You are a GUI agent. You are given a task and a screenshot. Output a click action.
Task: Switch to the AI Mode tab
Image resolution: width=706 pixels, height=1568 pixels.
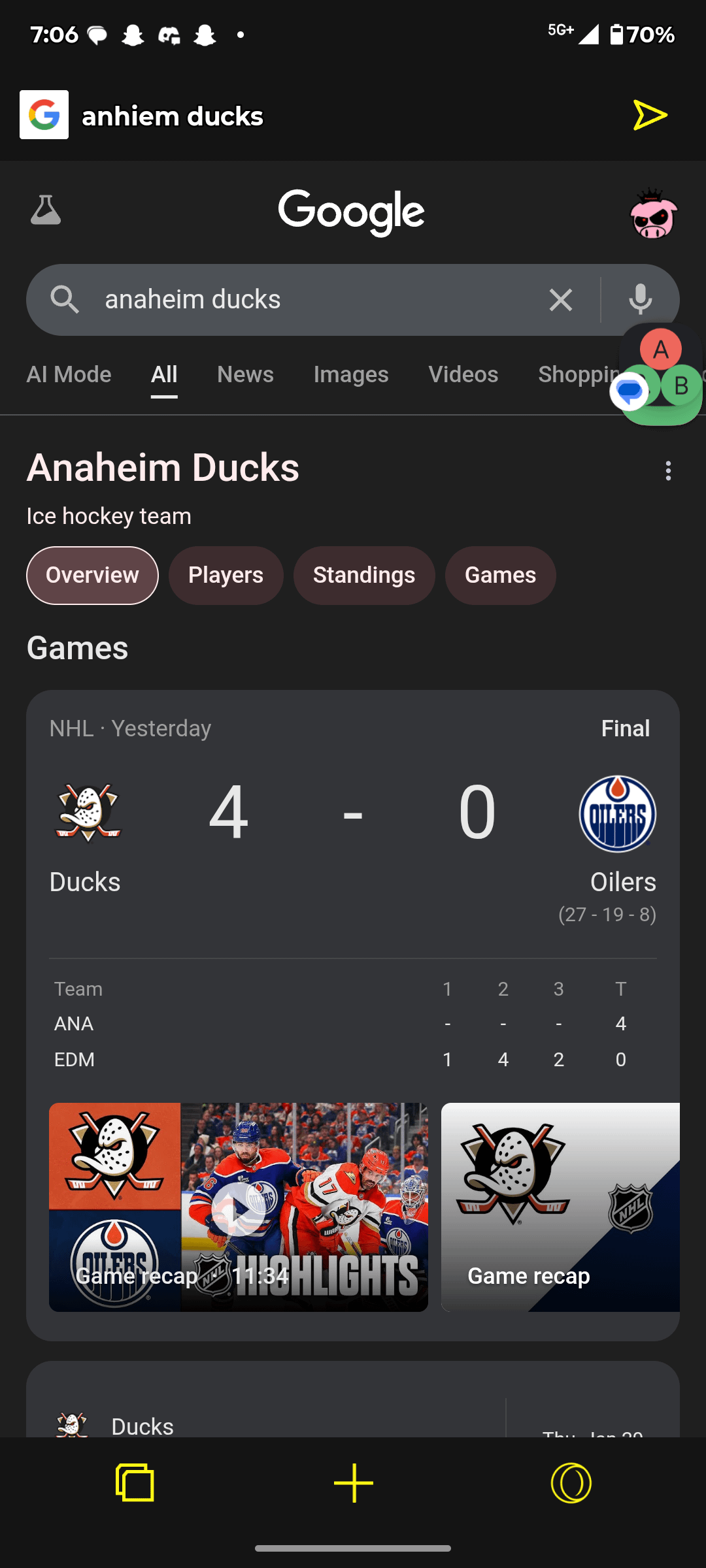pyautogui.click(x=69, y=374)
